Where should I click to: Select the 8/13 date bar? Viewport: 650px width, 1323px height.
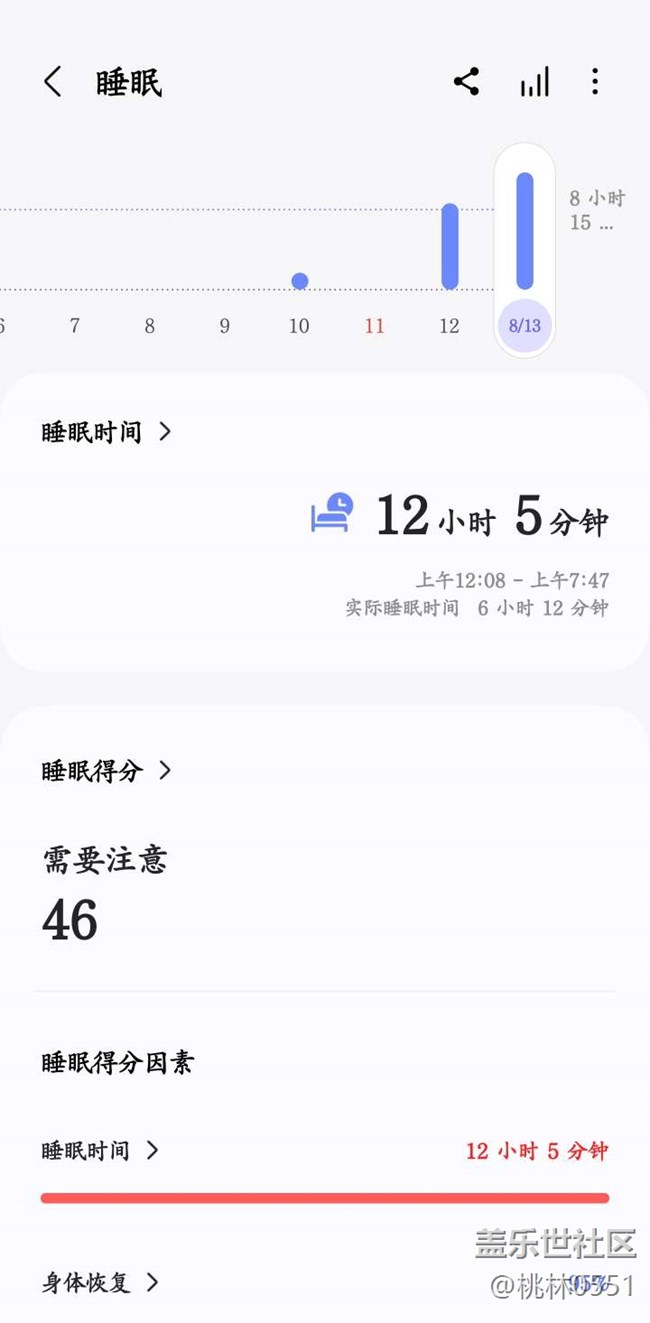point(524,250)
